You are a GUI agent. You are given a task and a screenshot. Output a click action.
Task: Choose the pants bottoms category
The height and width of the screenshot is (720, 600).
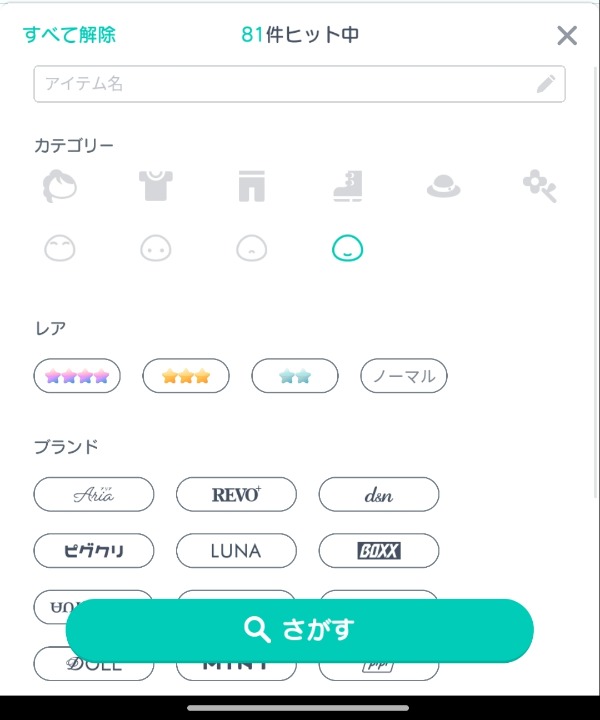tap(251, 186)
